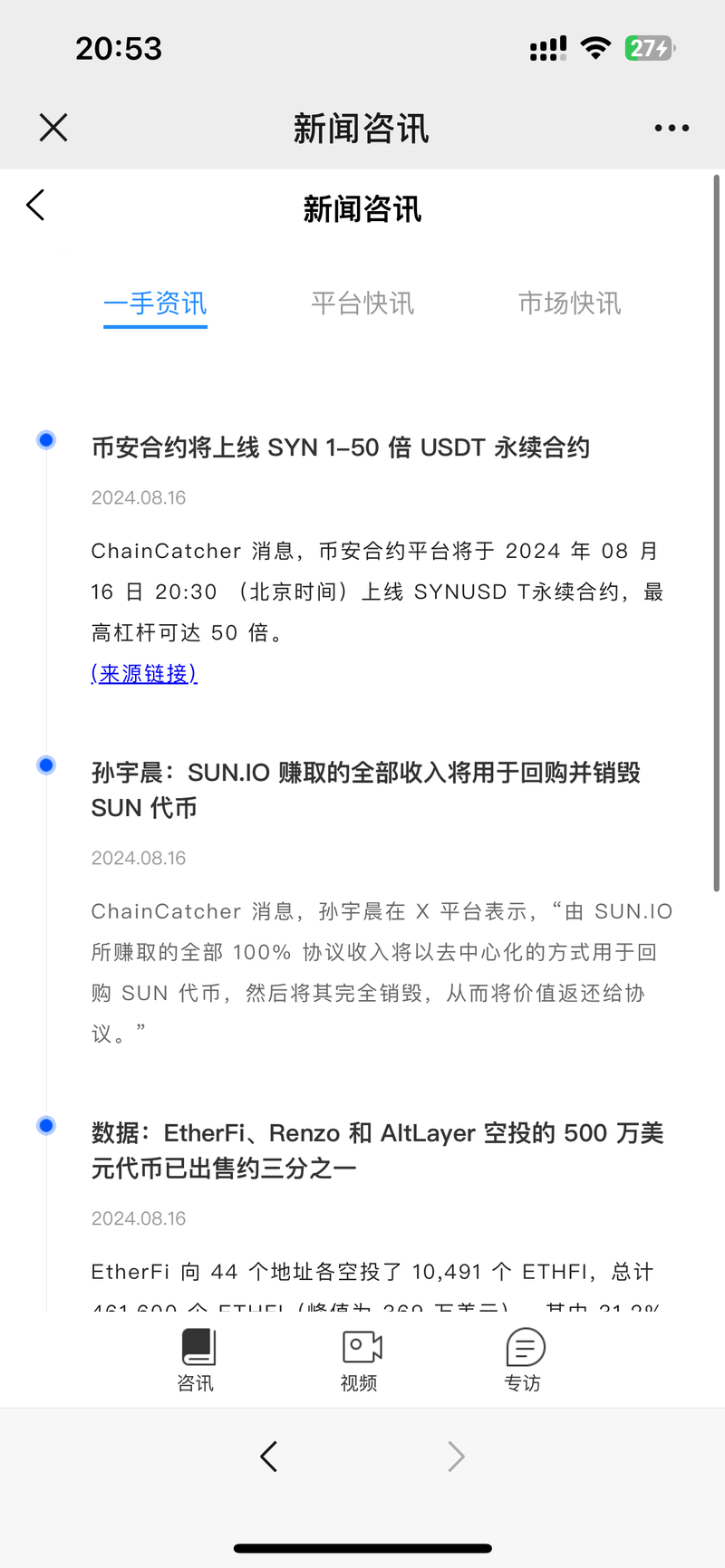The height and width of the screenshot is (1568, 725).
Task: Open the three-dot overflow menu
Action: tap(672, 129)
